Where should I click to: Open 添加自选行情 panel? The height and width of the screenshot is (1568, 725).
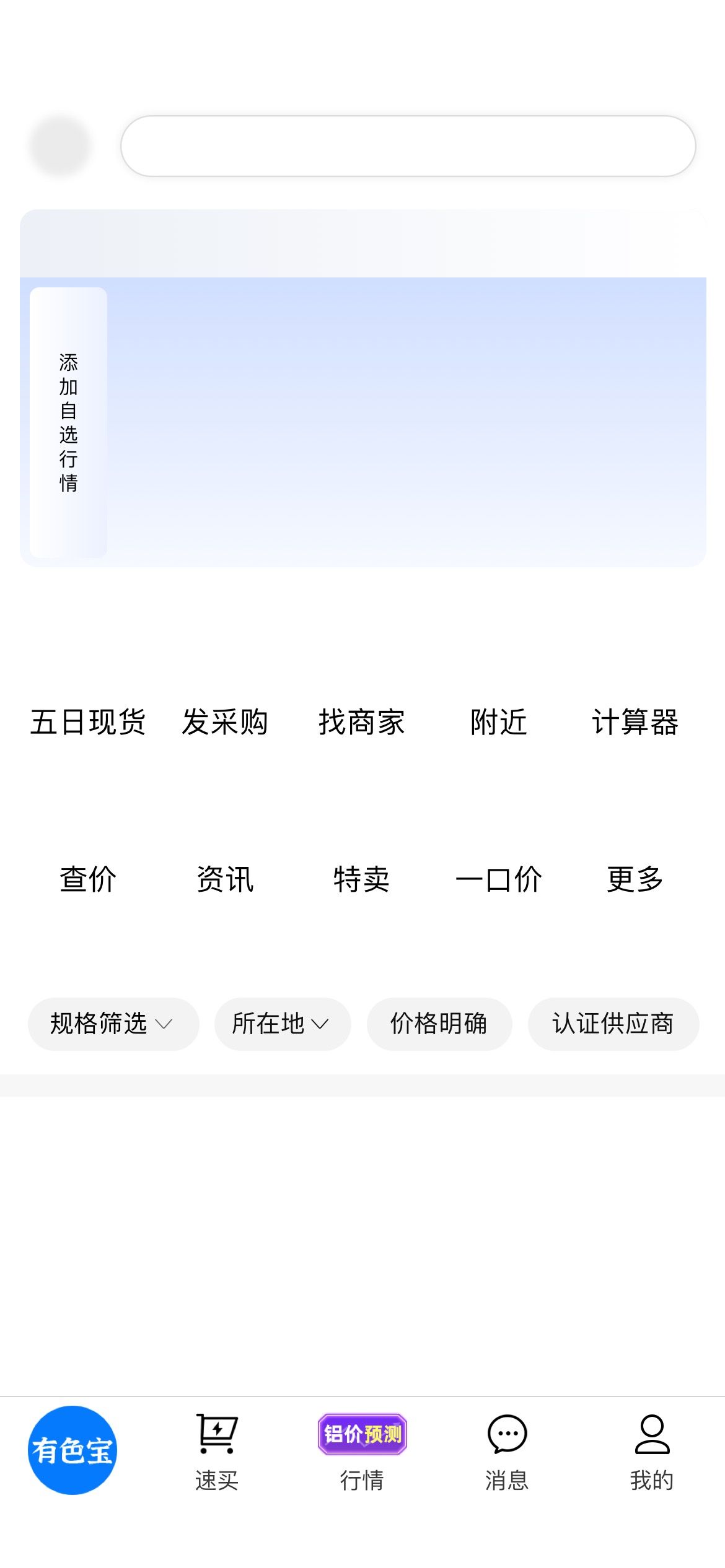click(x=68, y=422)
